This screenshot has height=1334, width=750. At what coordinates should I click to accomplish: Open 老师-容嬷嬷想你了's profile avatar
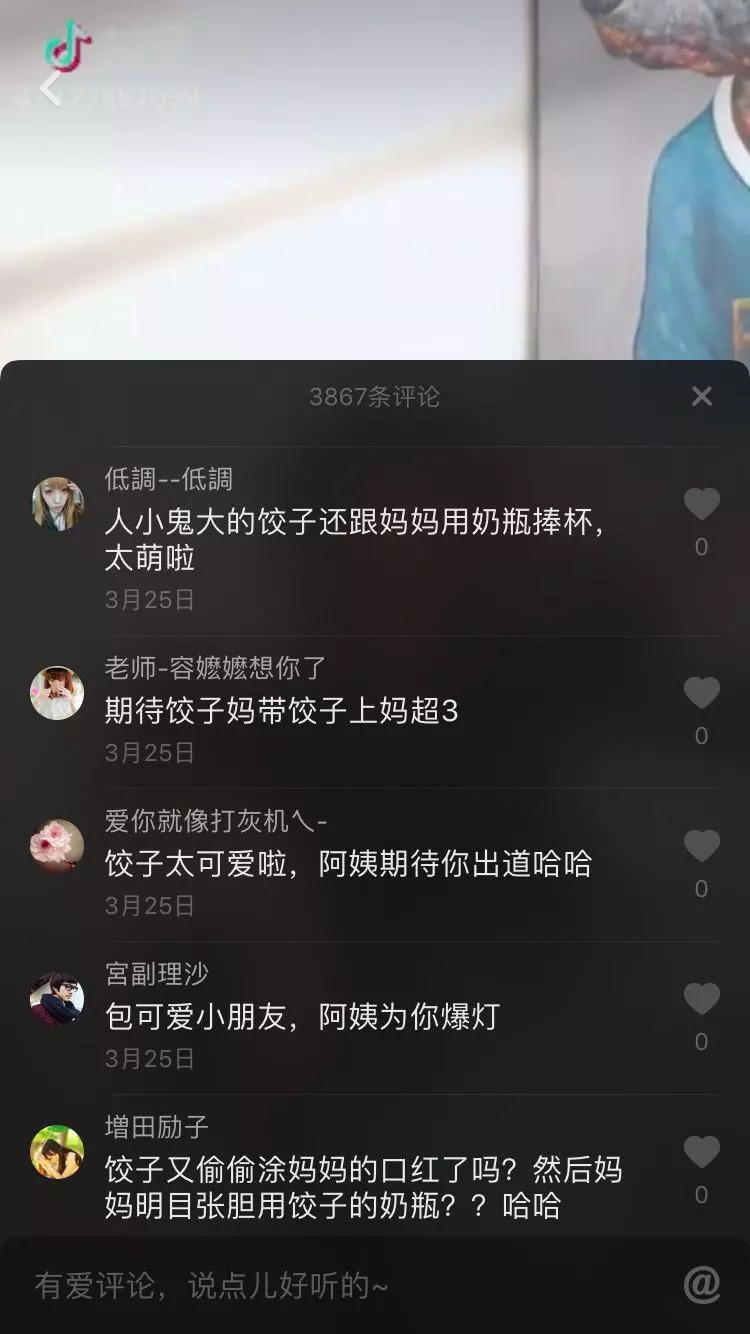[57, 693]
